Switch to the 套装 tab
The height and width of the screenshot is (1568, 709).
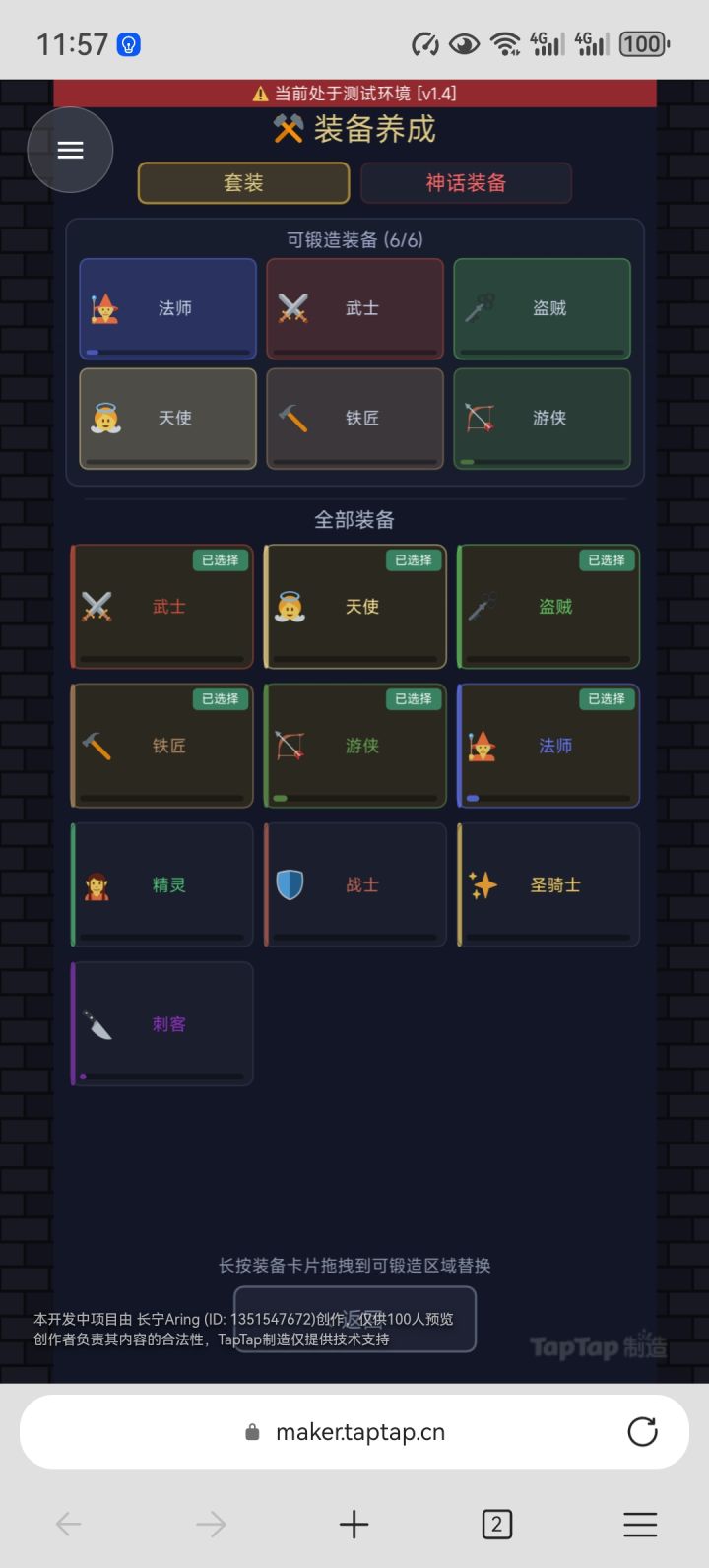[x=242, y=182]
